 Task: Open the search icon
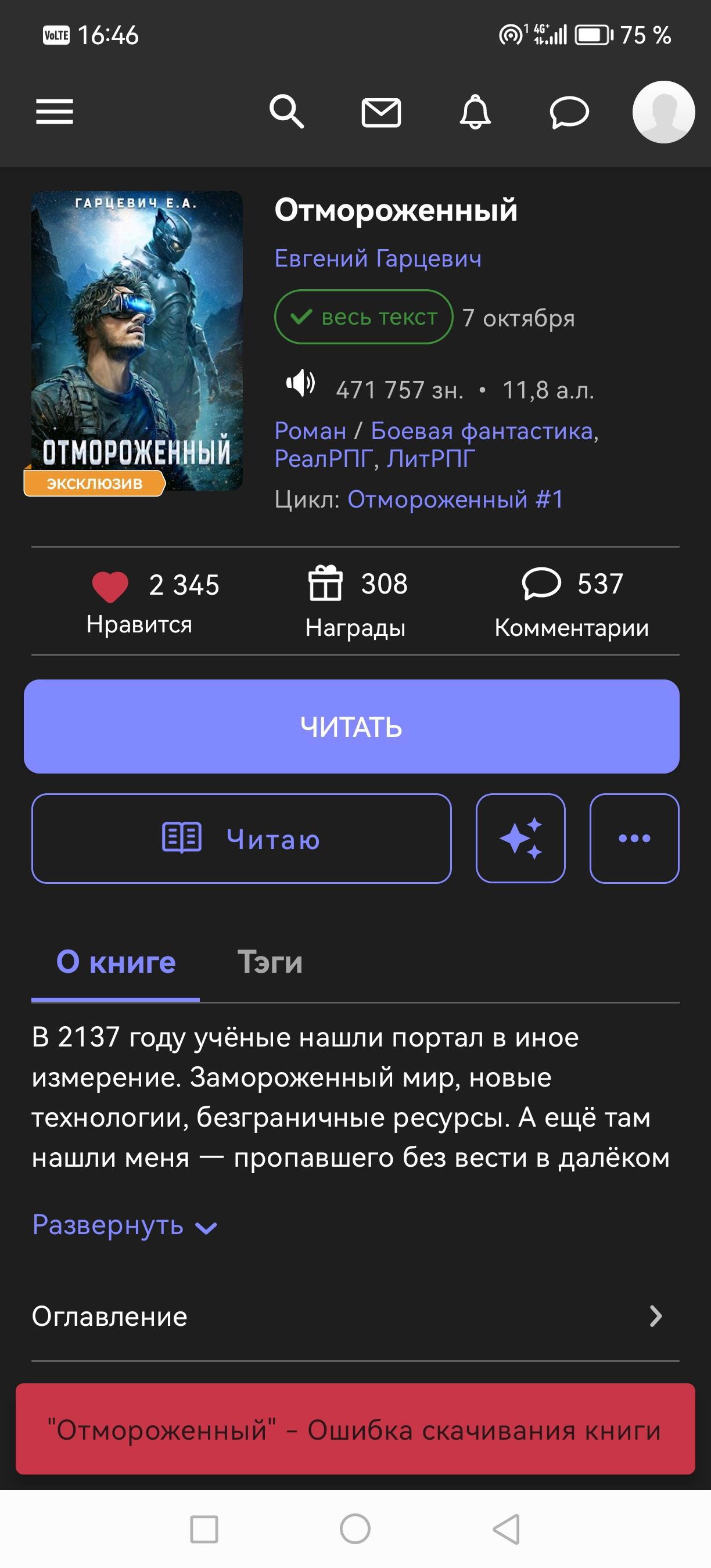coord(287,112)
